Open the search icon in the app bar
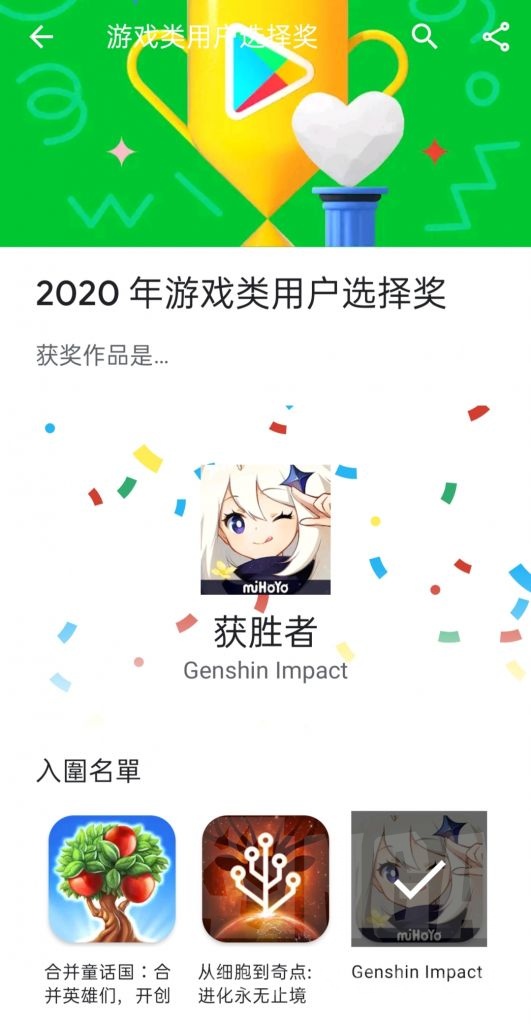The height and width of the screenshot is (1024, 531). pyautogui.click(x=425, y=37)
